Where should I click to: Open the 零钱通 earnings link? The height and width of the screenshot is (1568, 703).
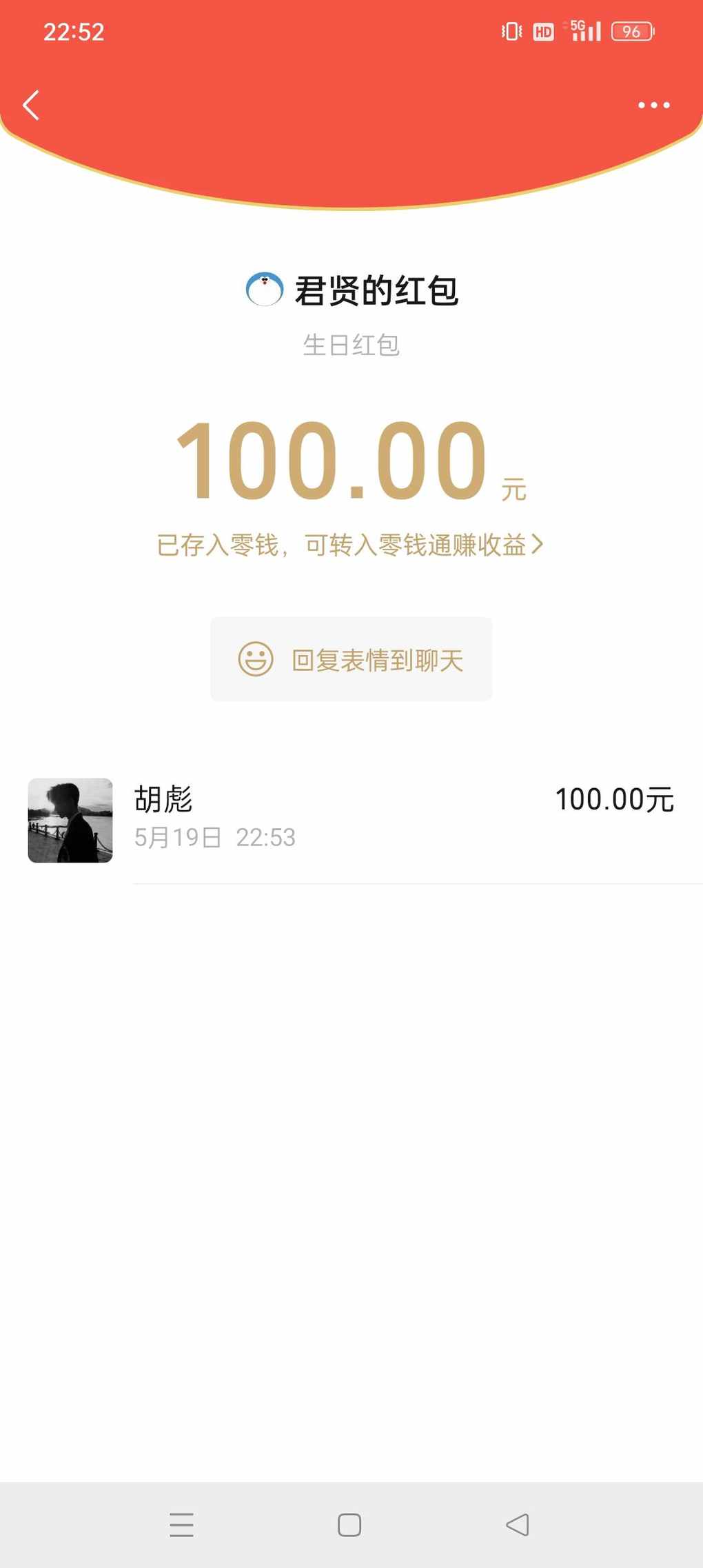(x=350, y=545)
